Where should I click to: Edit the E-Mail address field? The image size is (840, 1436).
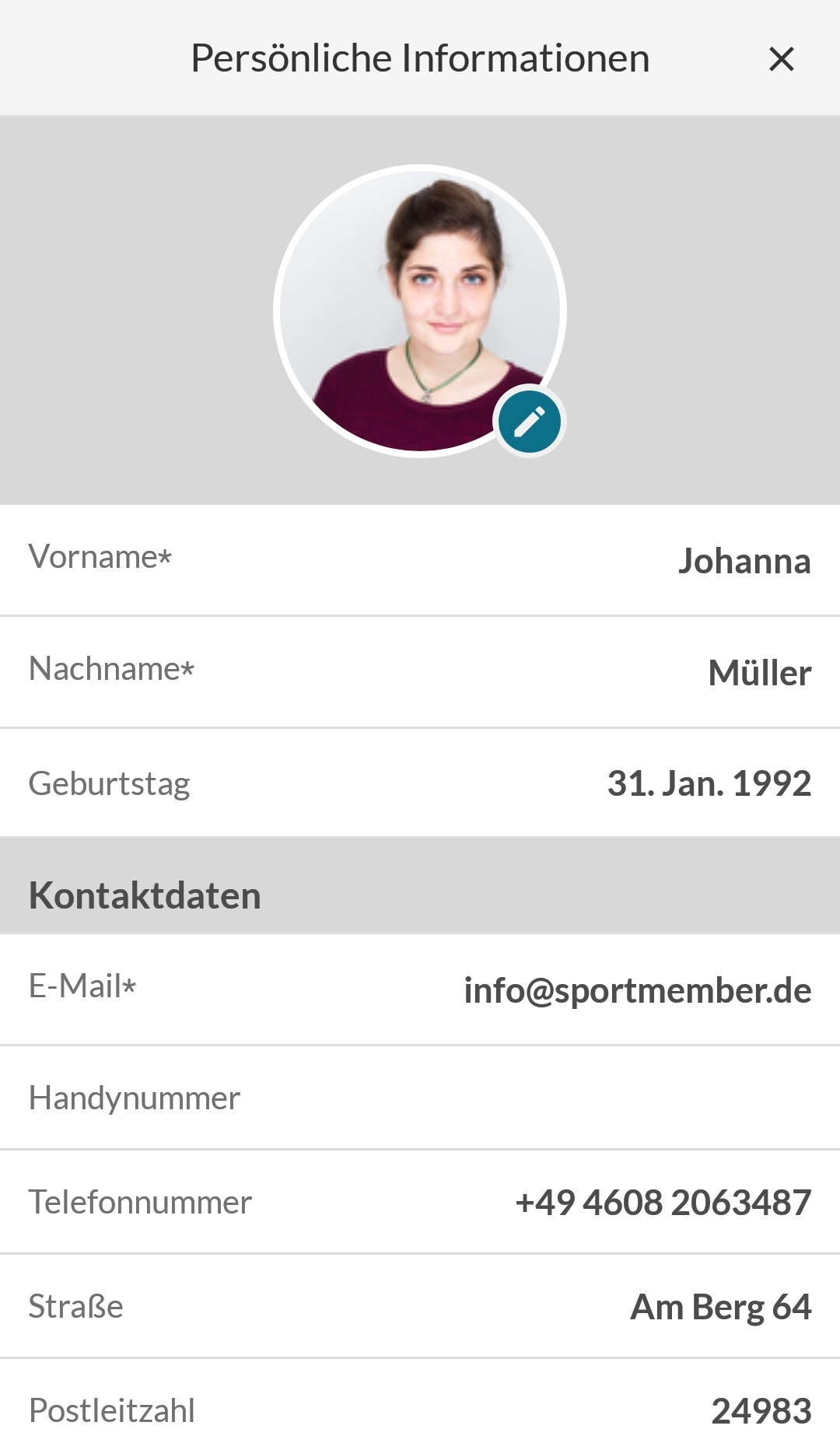420,989
